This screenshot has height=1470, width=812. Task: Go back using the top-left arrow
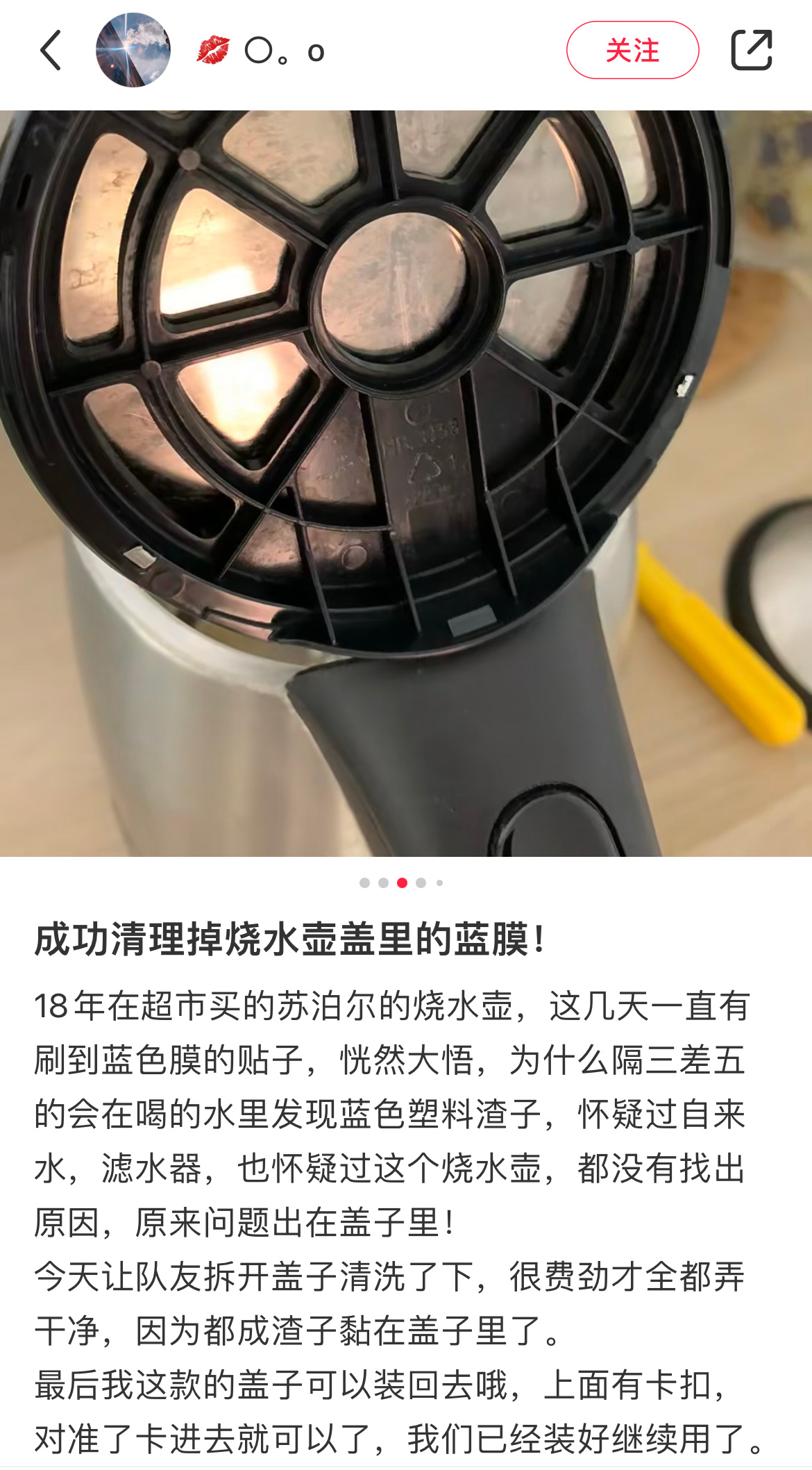pos(51,50)
